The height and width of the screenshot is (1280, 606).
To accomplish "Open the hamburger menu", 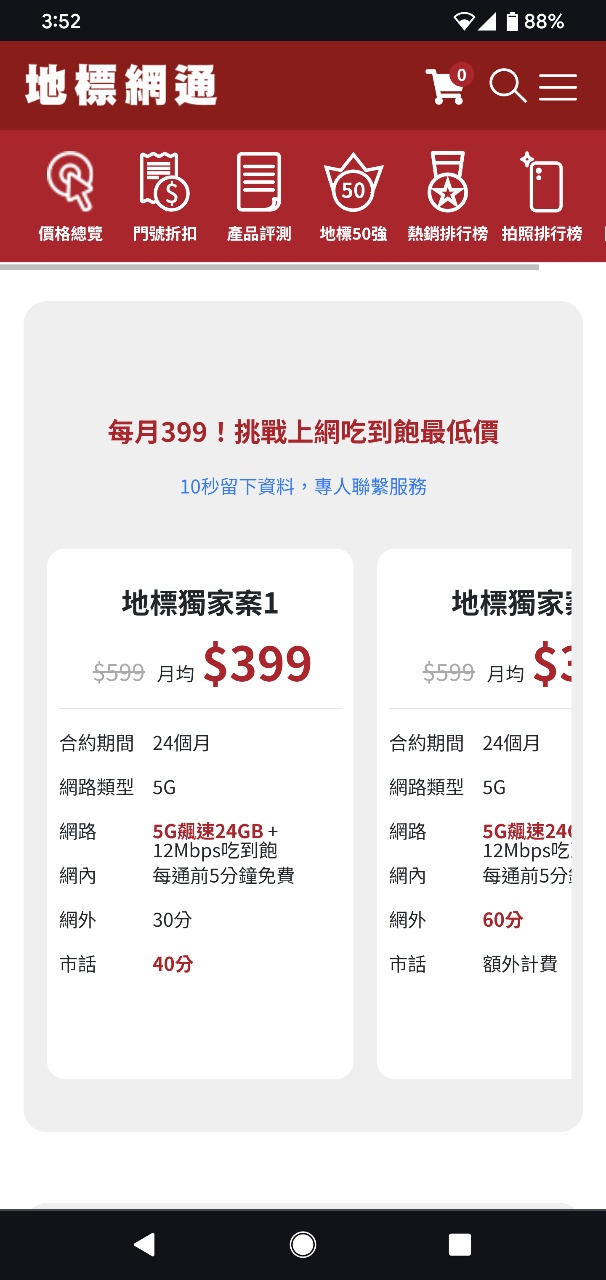I will point(558,87).
